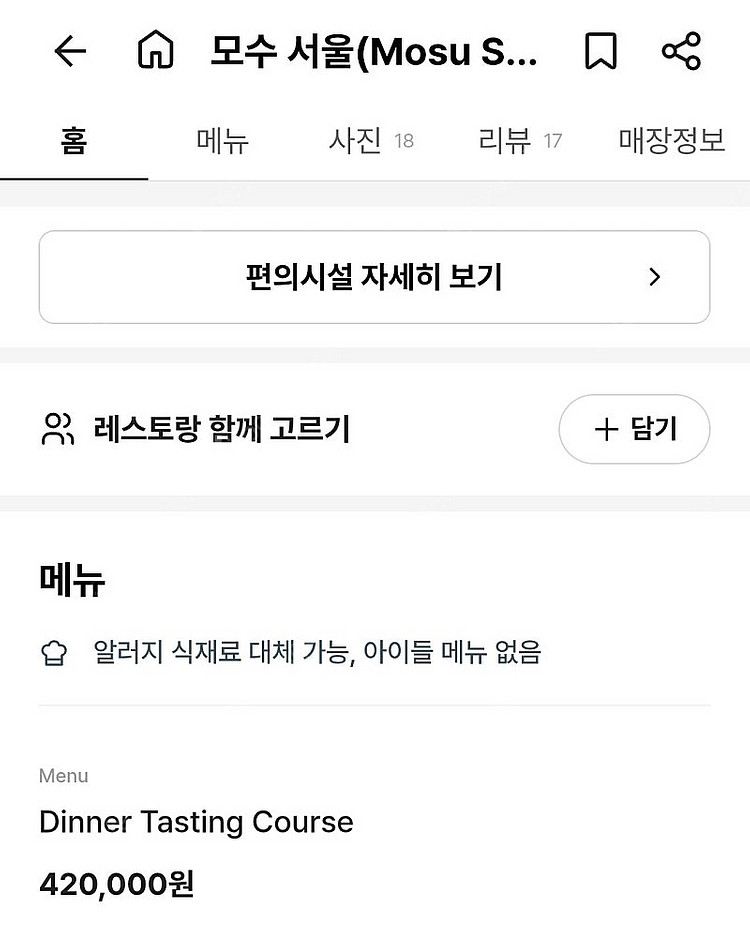This screenshot has height=928, width=750.
Task: View the 리뷰 tab
Action: point(519,141)
